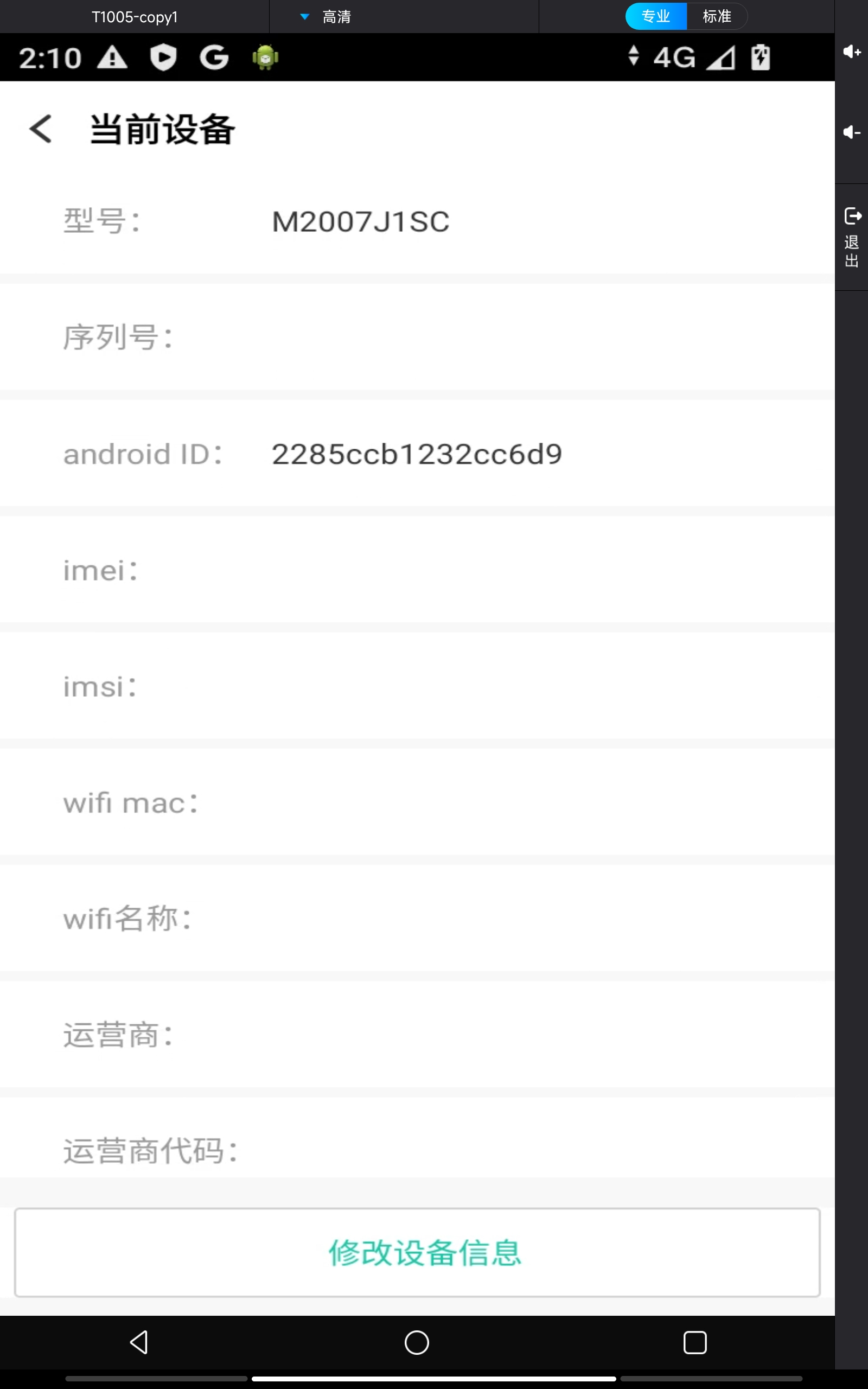Select the device name T1005-copy1
Viewport: 868px width, 1389px height.
tap(135, 16)
